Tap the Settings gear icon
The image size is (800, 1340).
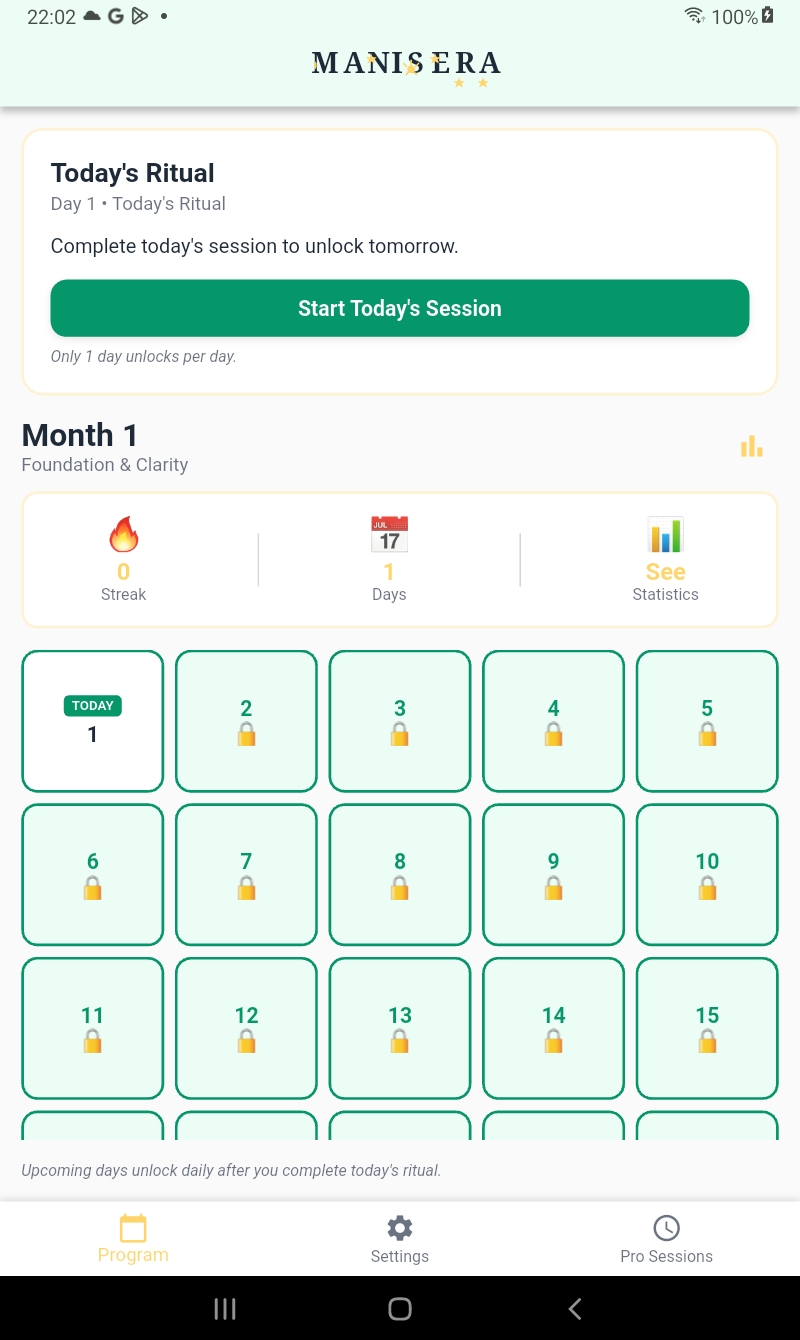click(x=400, y=1228)
